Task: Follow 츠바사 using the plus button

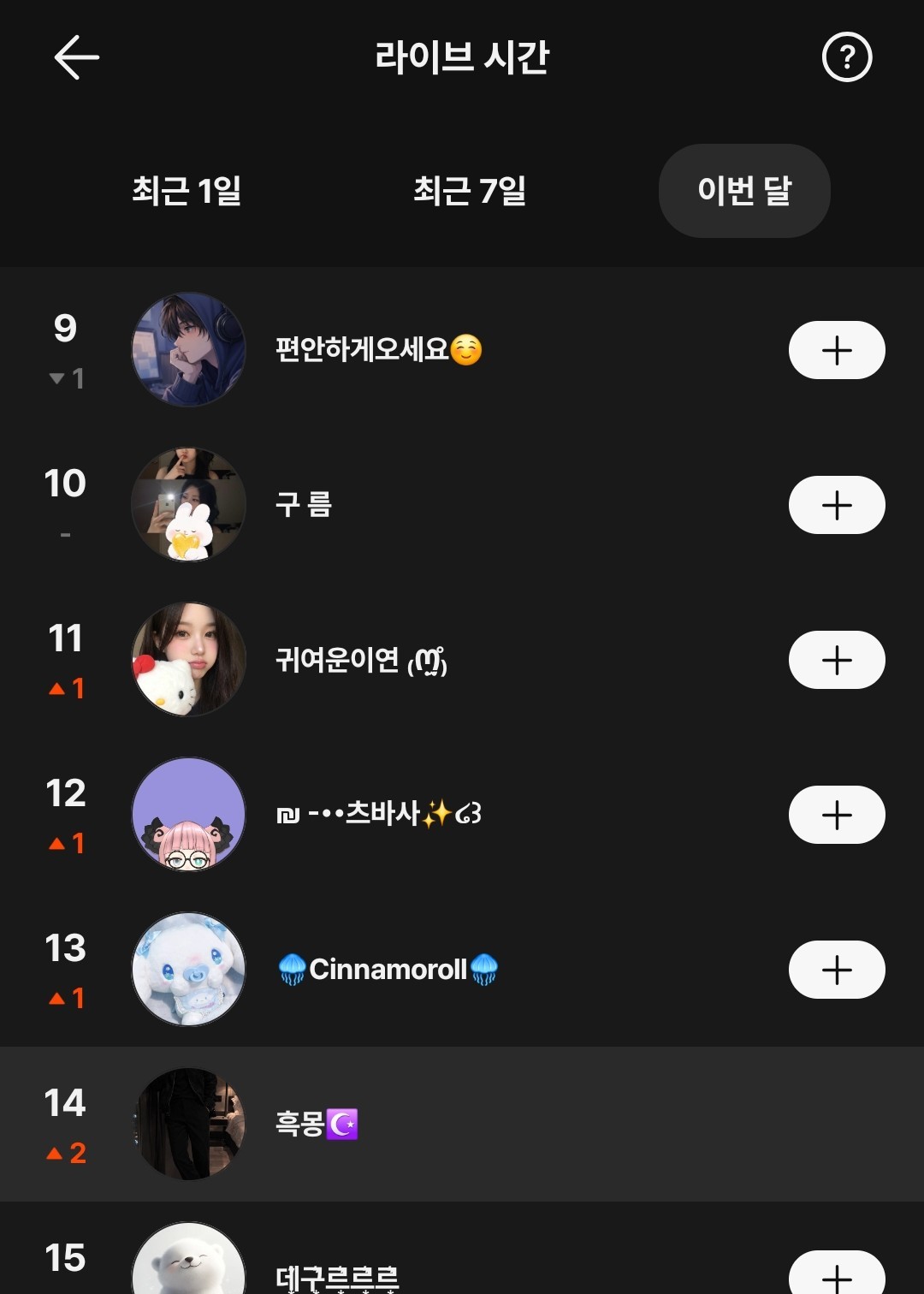Action: click(836, 815)
